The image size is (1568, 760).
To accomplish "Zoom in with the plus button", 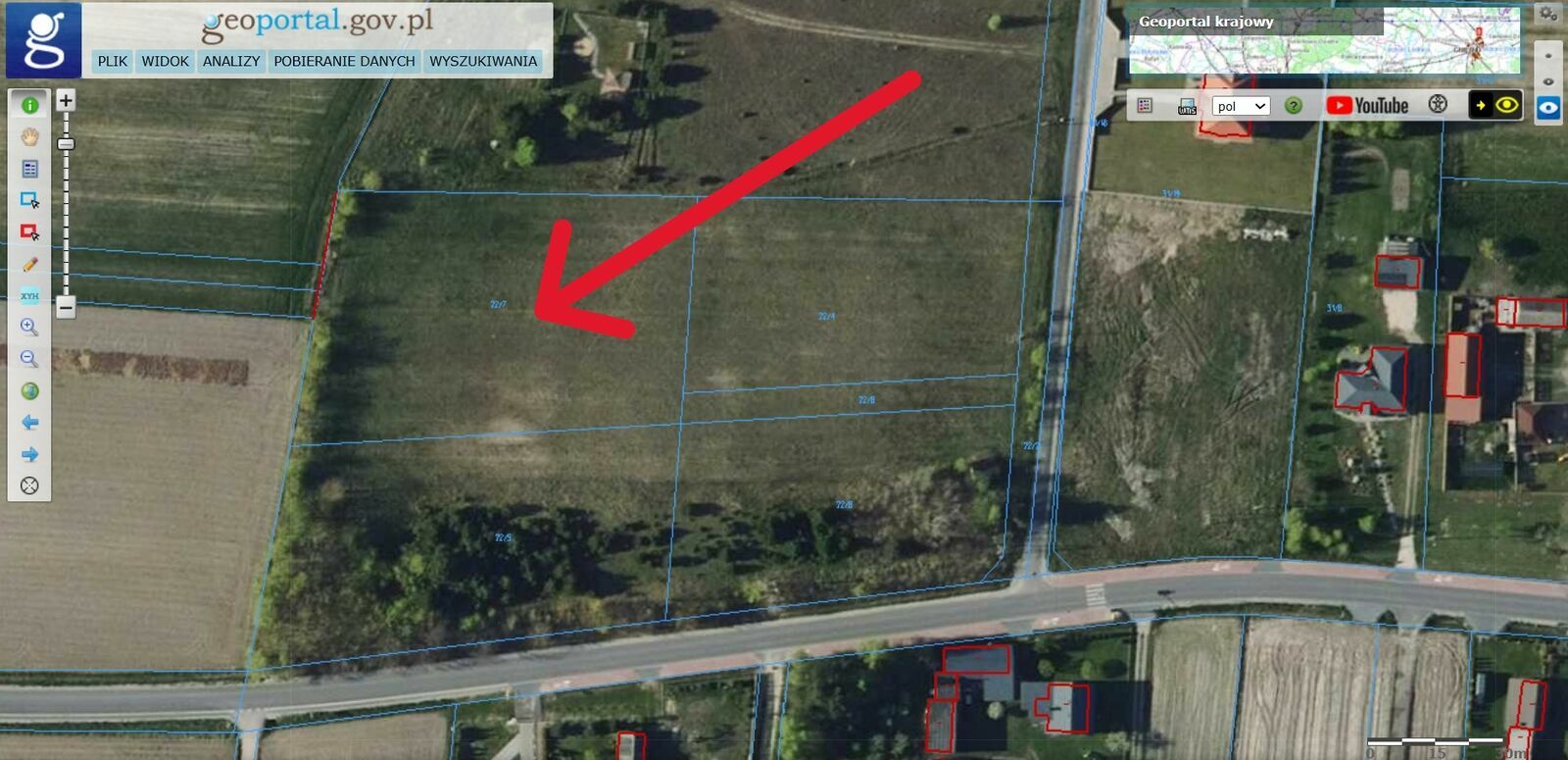I will (x=66, y=100).
